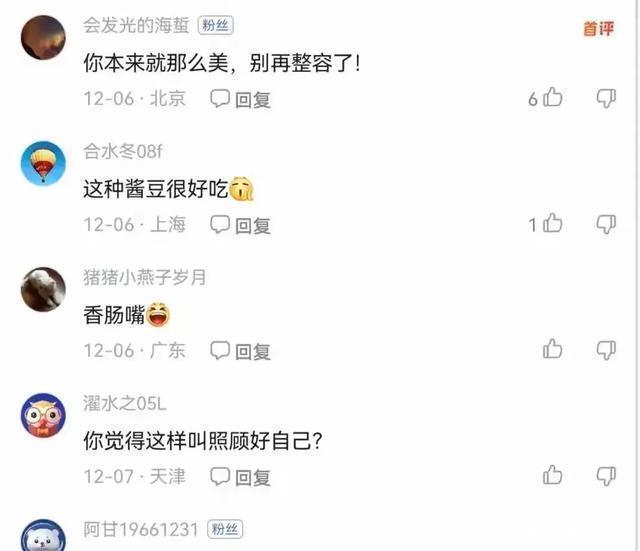Open 猪猪小燕子岁月's avatar
The width and height of the screenshot is (640, 551).
[x=43, y=289]
